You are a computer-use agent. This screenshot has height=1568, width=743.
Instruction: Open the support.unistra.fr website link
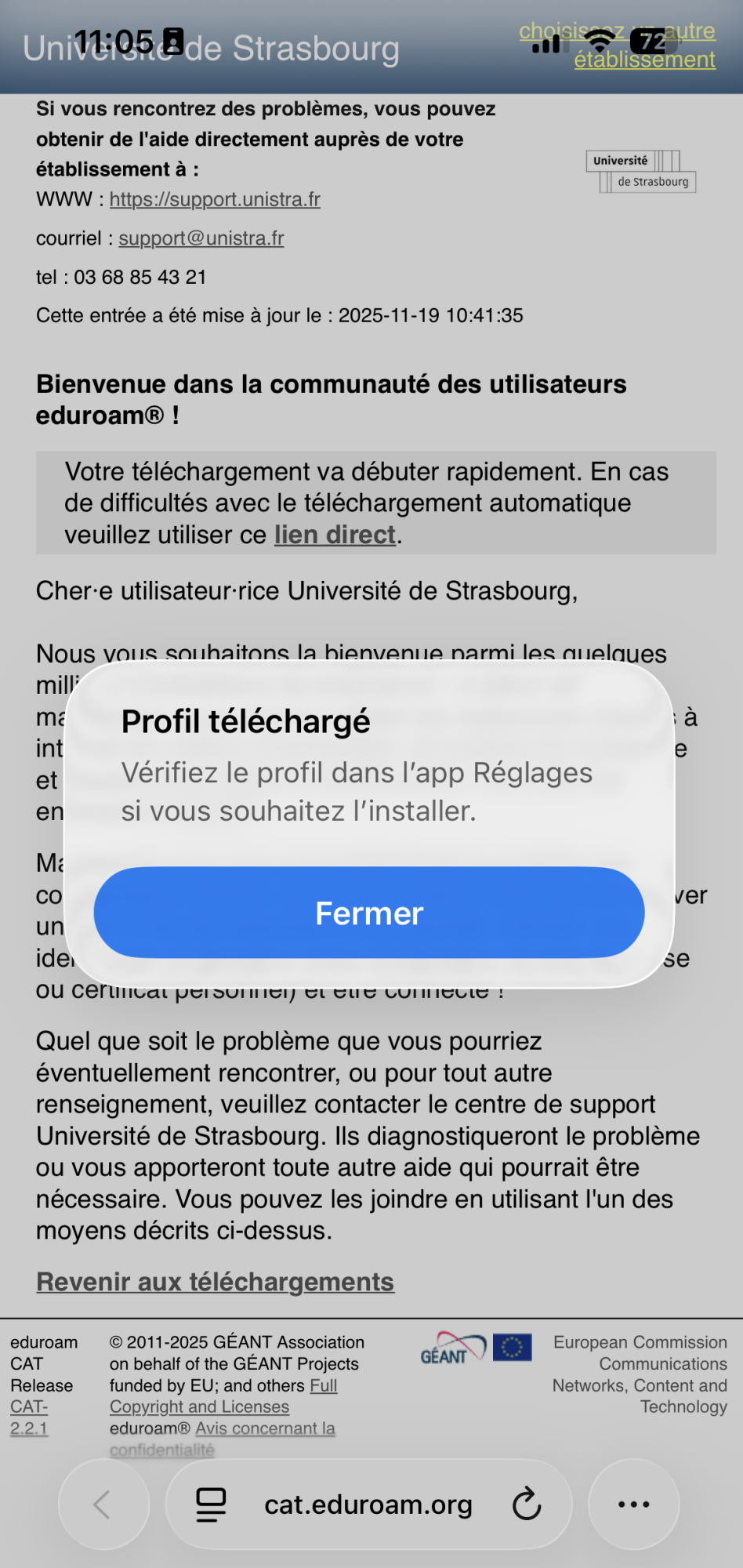(x=215, y=200)
